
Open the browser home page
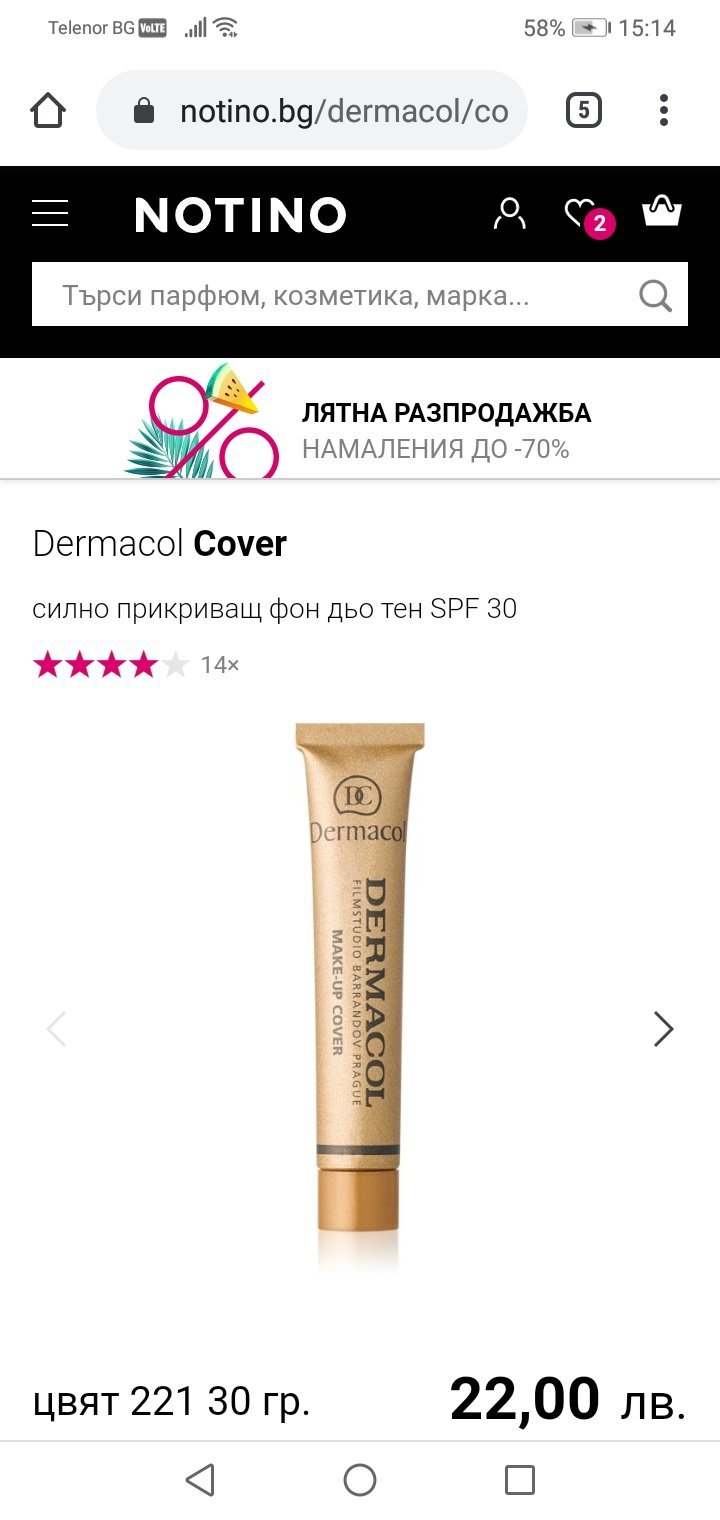[48, 110]
